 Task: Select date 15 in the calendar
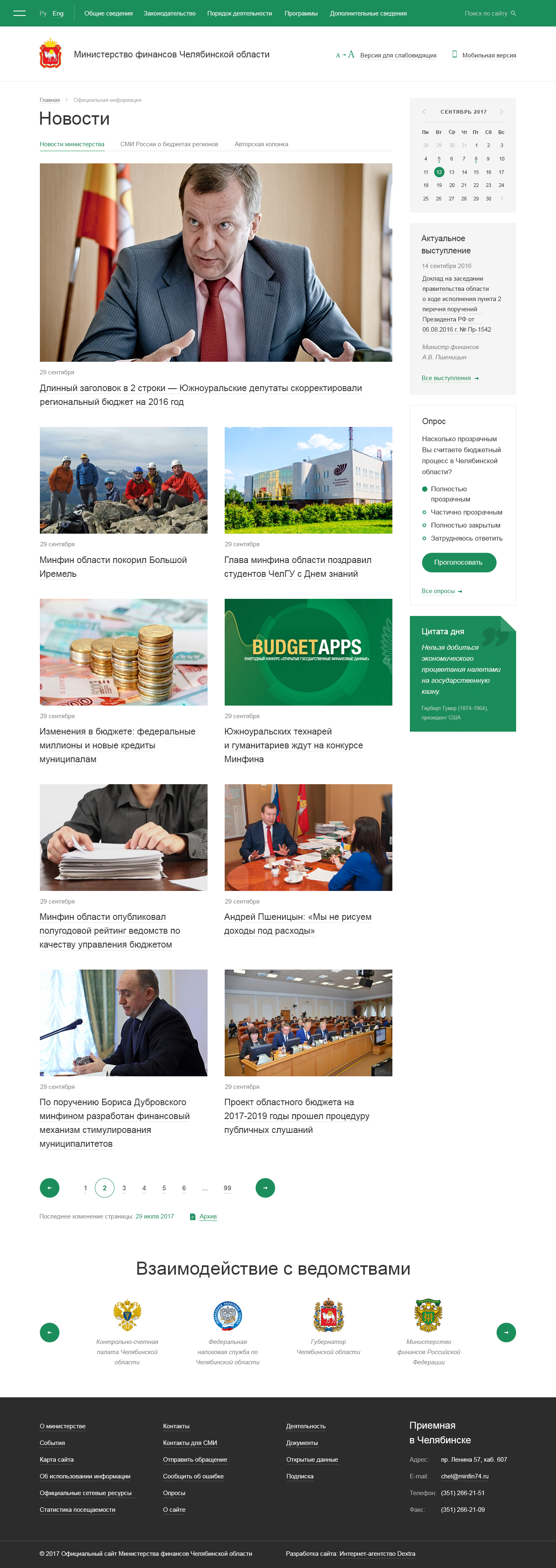pyautogui.click(x=476, y=172)
